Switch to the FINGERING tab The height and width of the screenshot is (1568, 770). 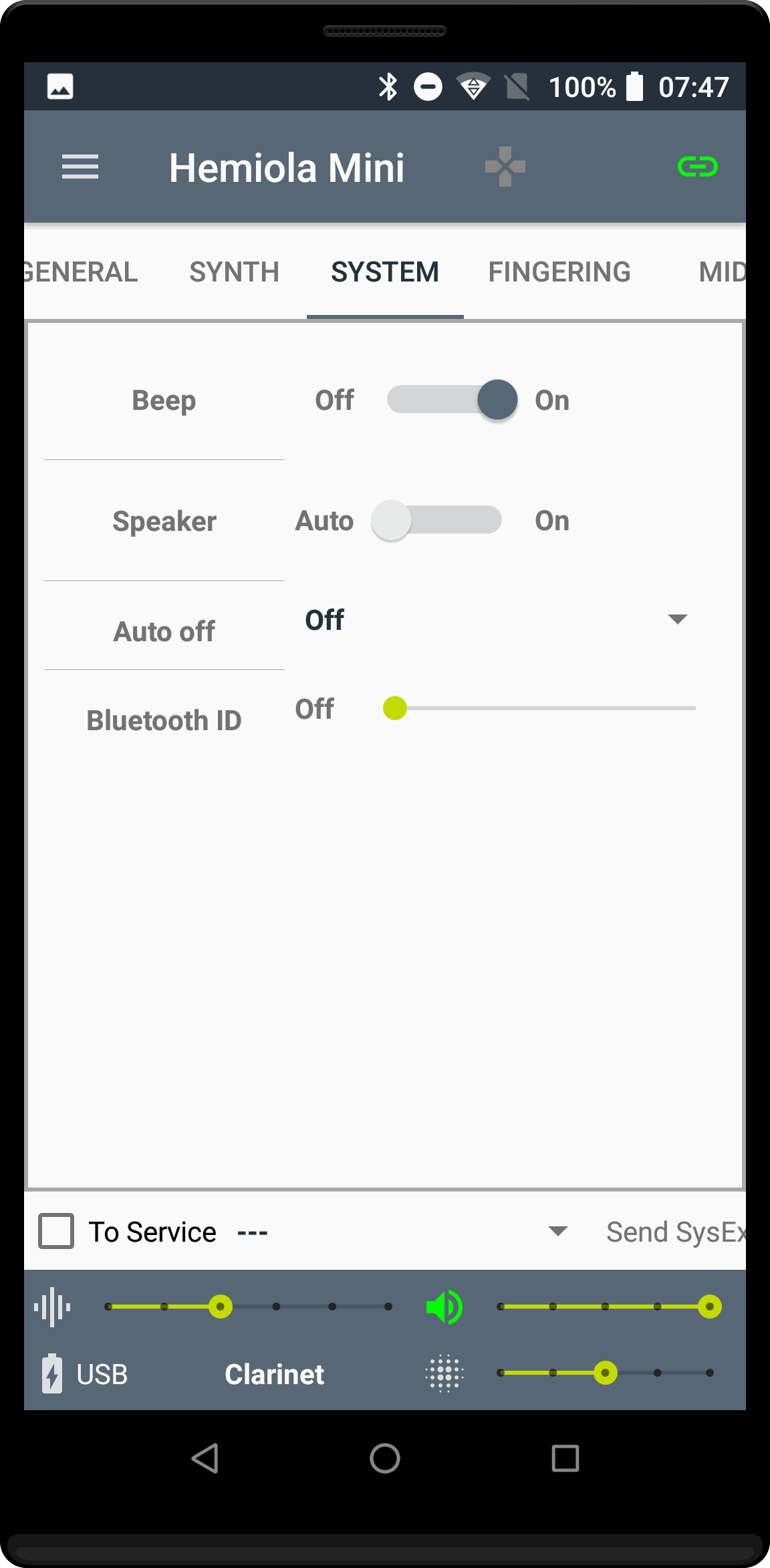pyautogui.click(x=559, y=271)
